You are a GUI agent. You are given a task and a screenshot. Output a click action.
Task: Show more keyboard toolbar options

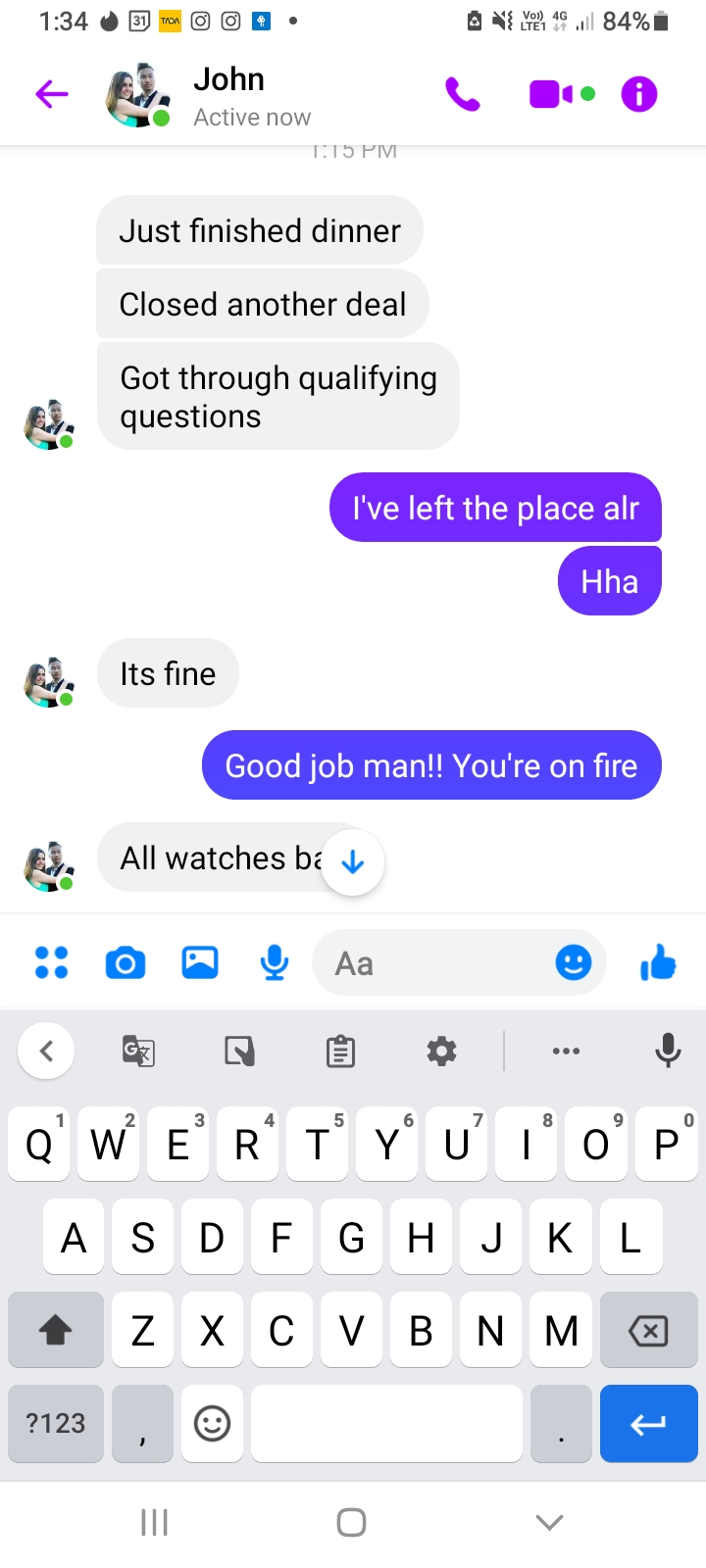[x=566, y=1052]
